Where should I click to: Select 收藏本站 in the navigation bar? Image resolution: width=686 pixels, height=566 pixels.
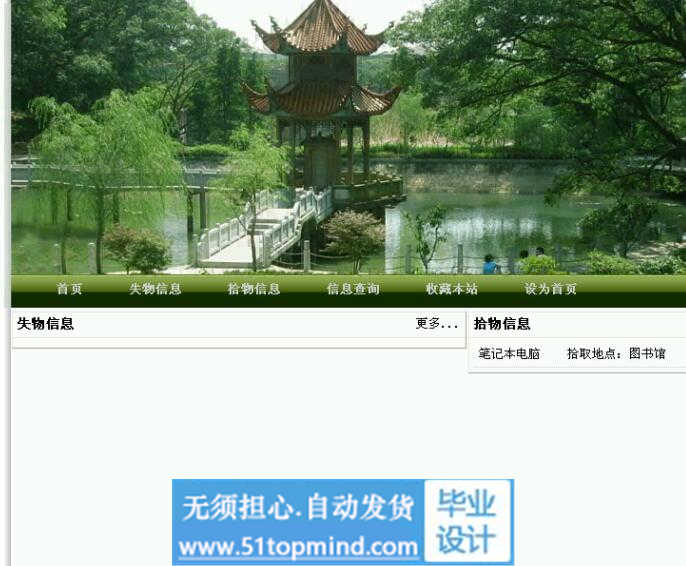point(452,289)
